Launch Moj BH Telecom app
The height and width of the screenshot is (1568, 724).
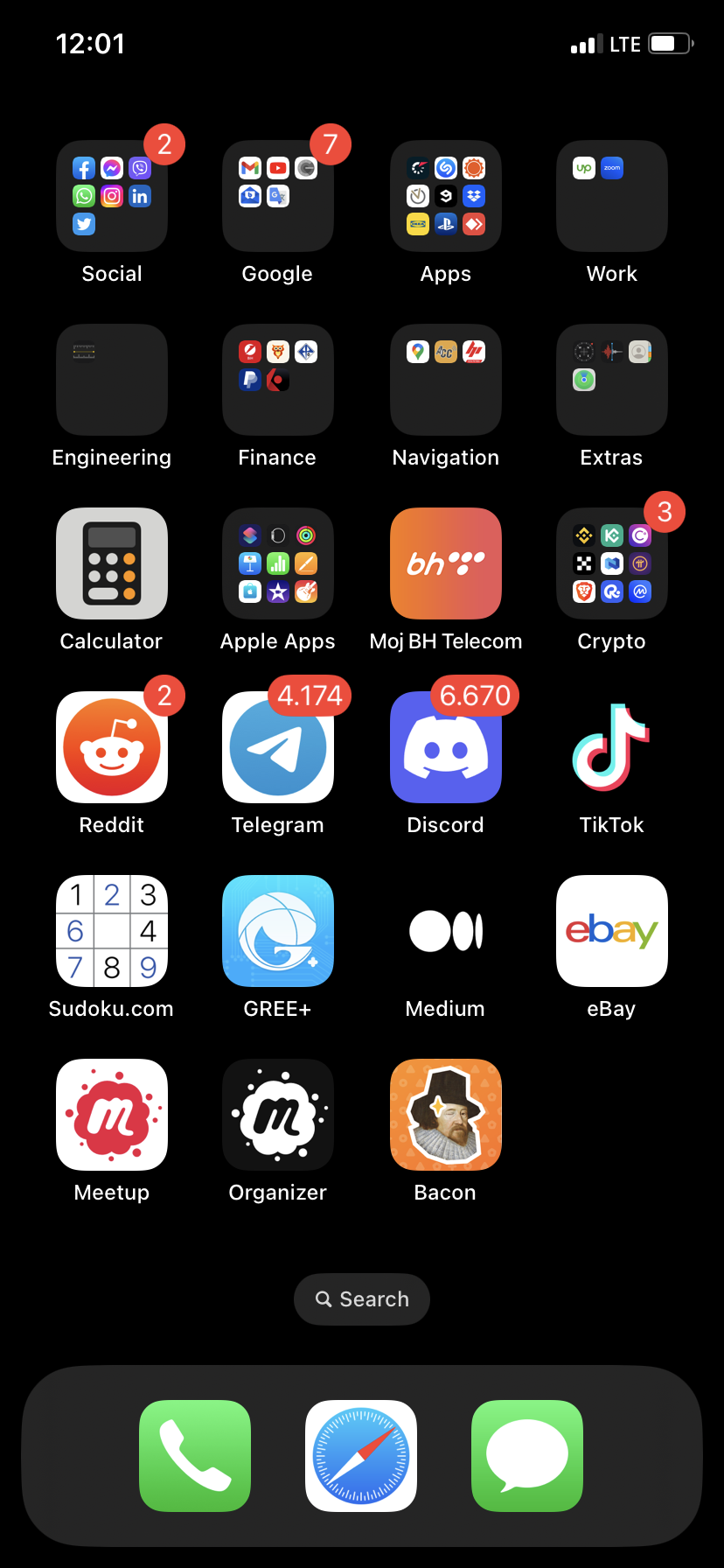(x=446, y=563)
